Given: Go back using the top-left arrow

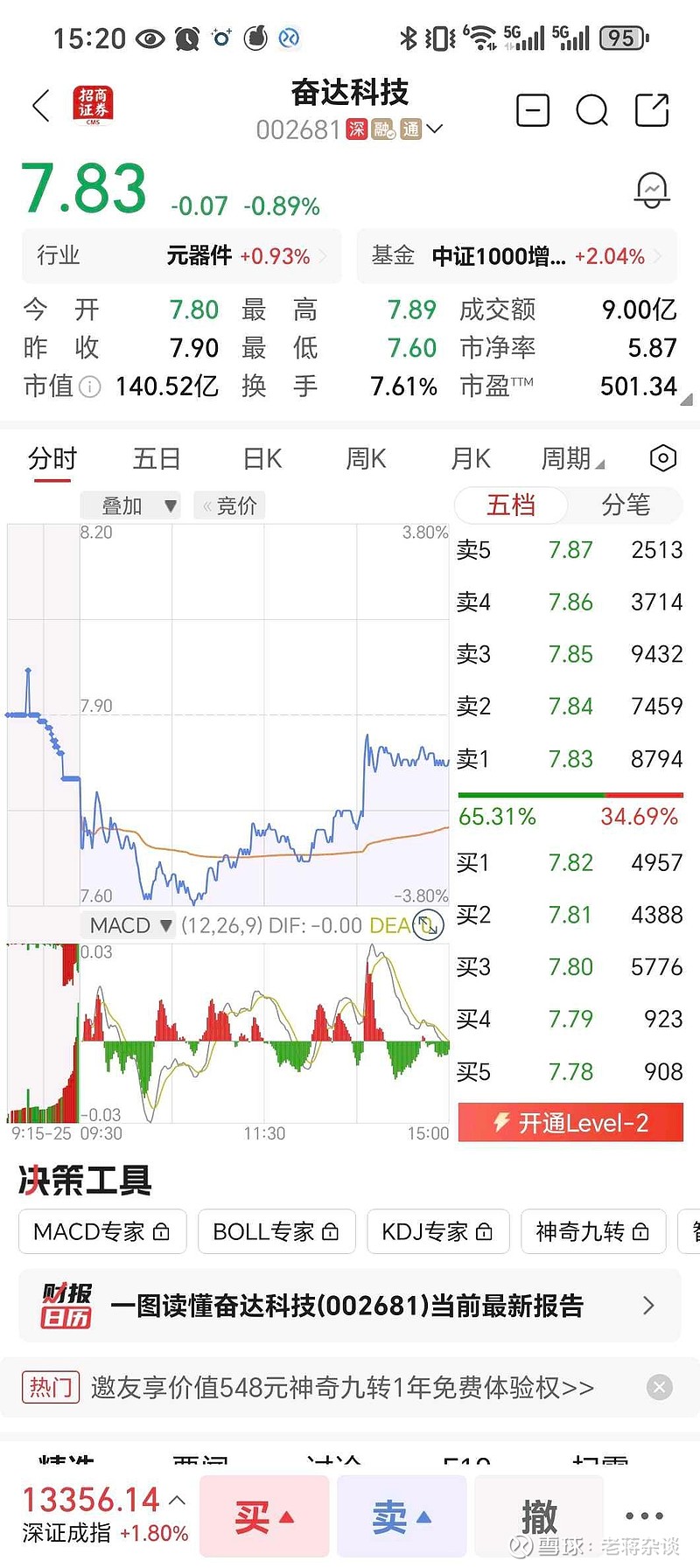Looking at the screenshot, I should click(x=40, y=107).
